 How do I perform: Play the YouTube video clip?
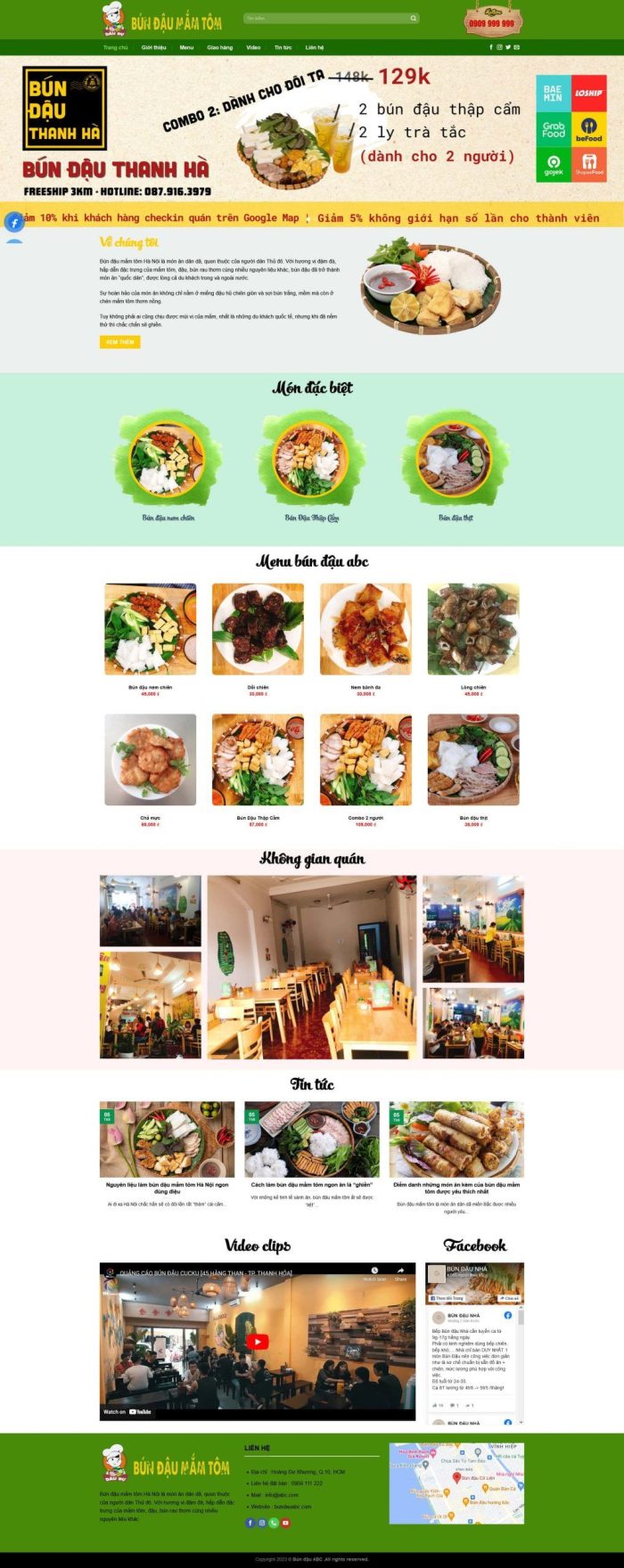[x=257, y=1342]
